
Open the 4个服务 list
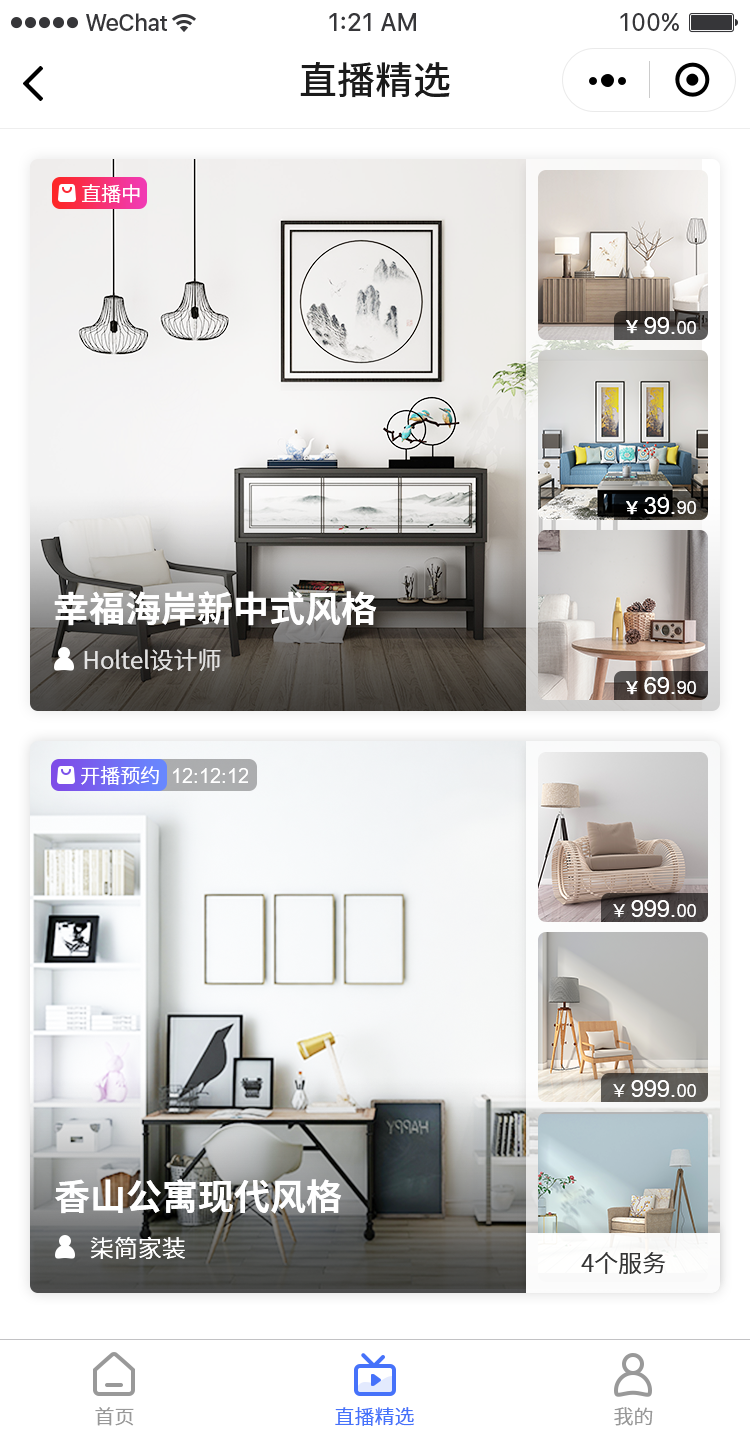click(x=622, y=1263)
